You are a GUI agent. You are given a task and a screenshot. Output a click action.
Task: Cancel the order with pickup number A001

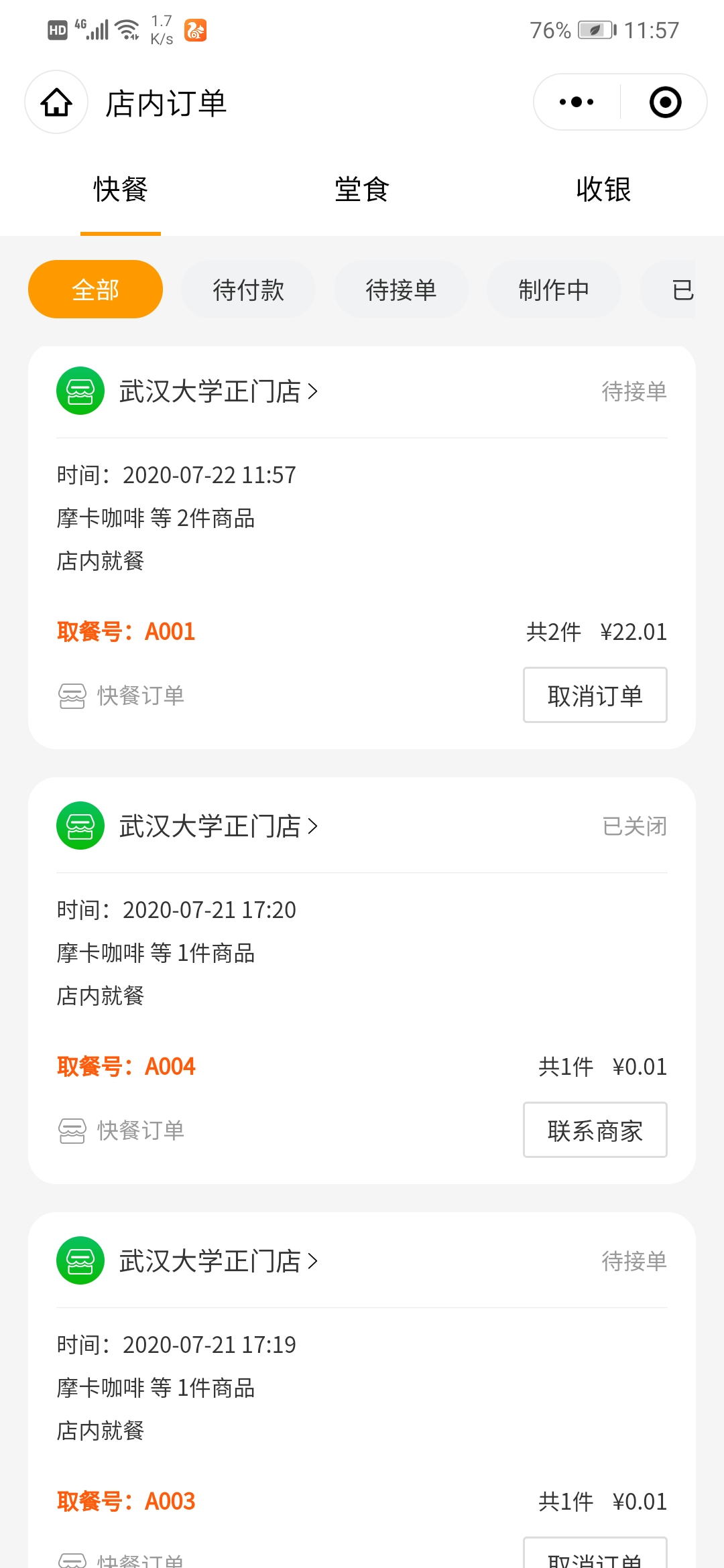click(x=595, y=695)
